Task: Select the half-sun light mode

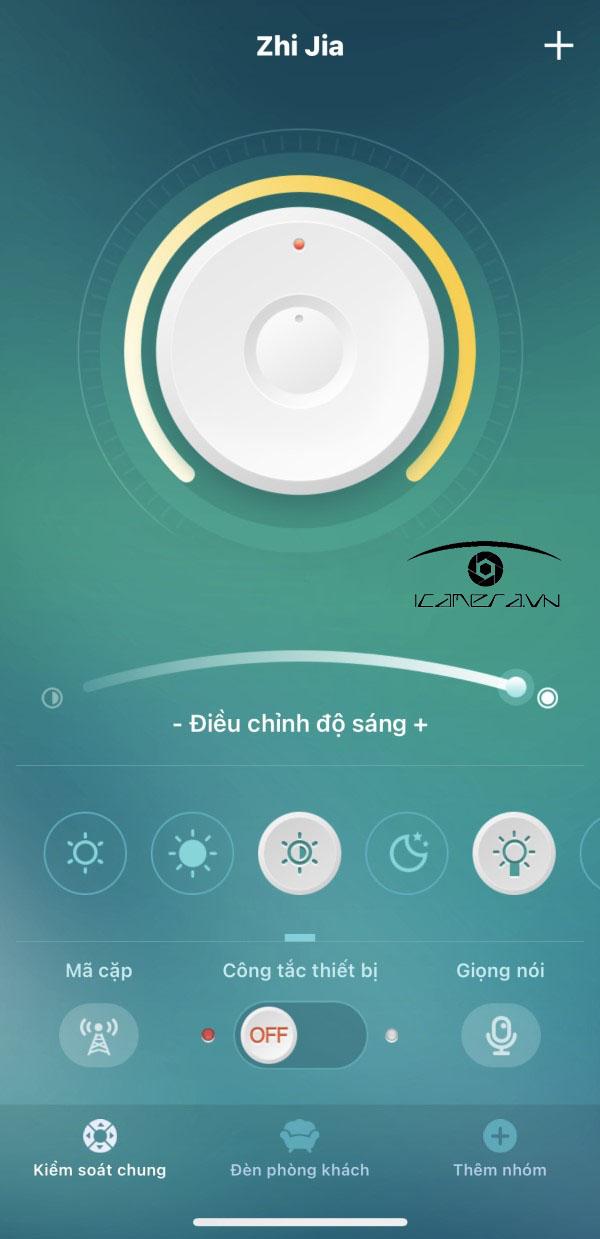Action: pyautogui.click(x=299, y=853)
